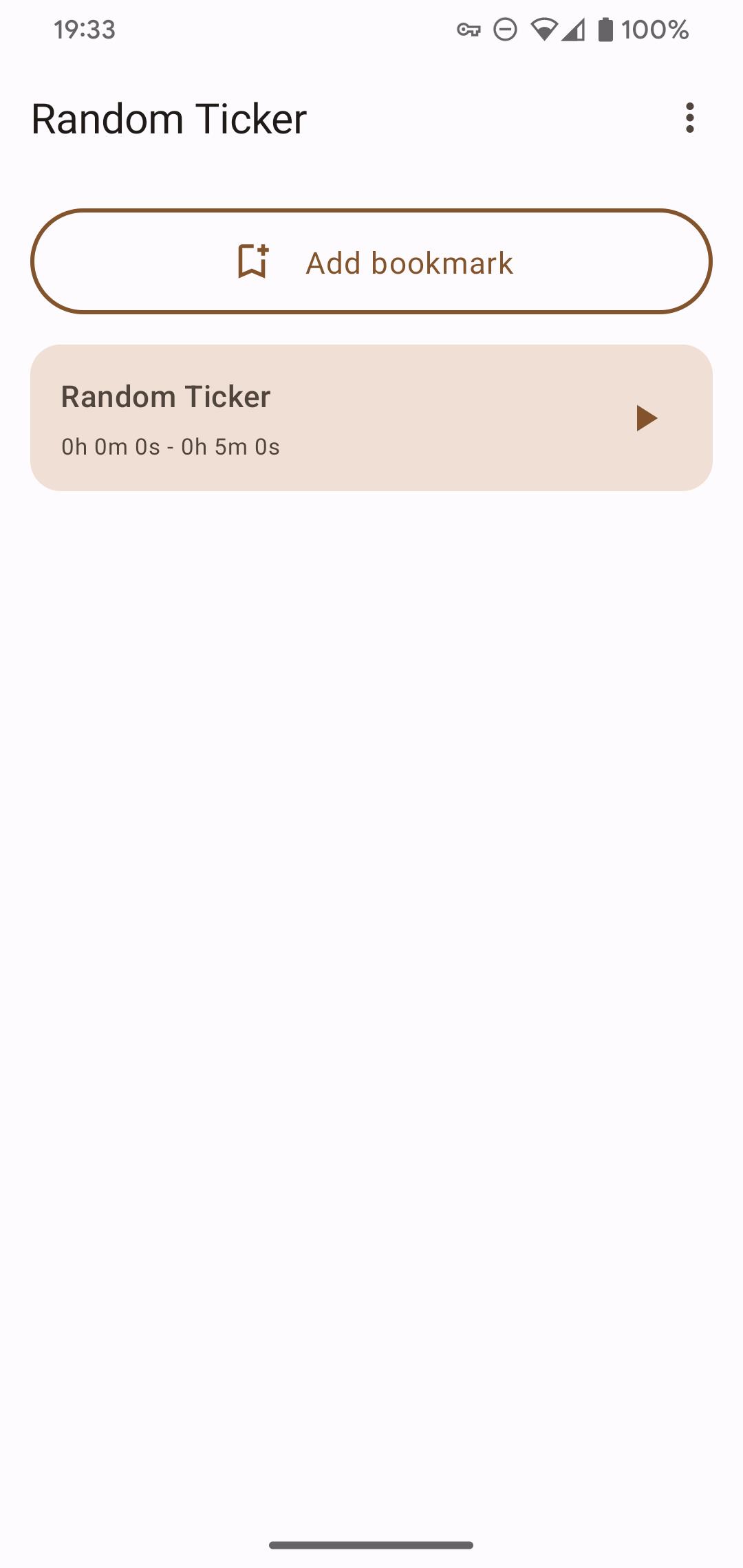Image resolution: width=743 pixels, height=1568 pixels.
Task: Open the overflow menu
Action: pos(689,118)
